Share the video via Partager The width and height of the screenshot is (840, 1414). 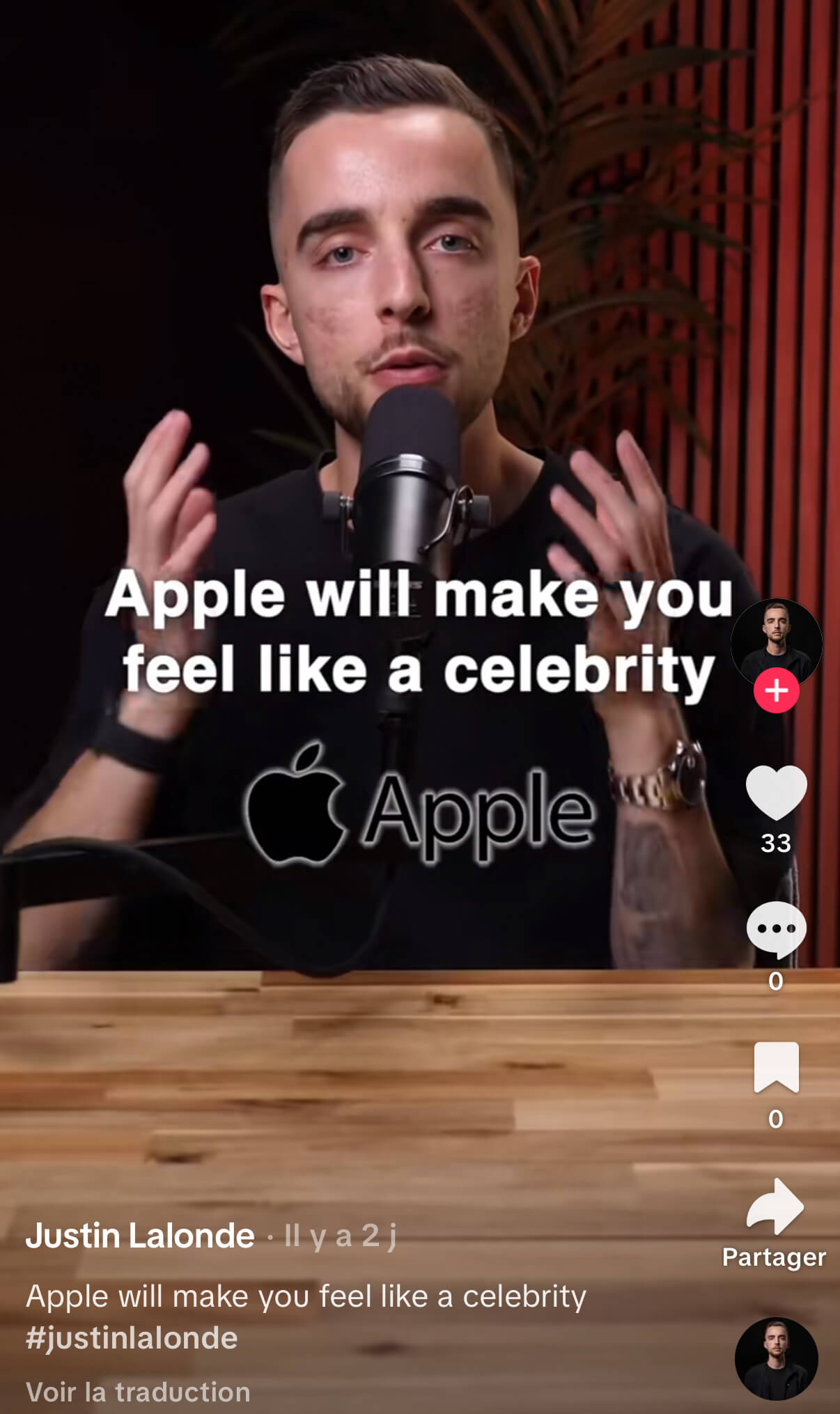[775, 1222]
